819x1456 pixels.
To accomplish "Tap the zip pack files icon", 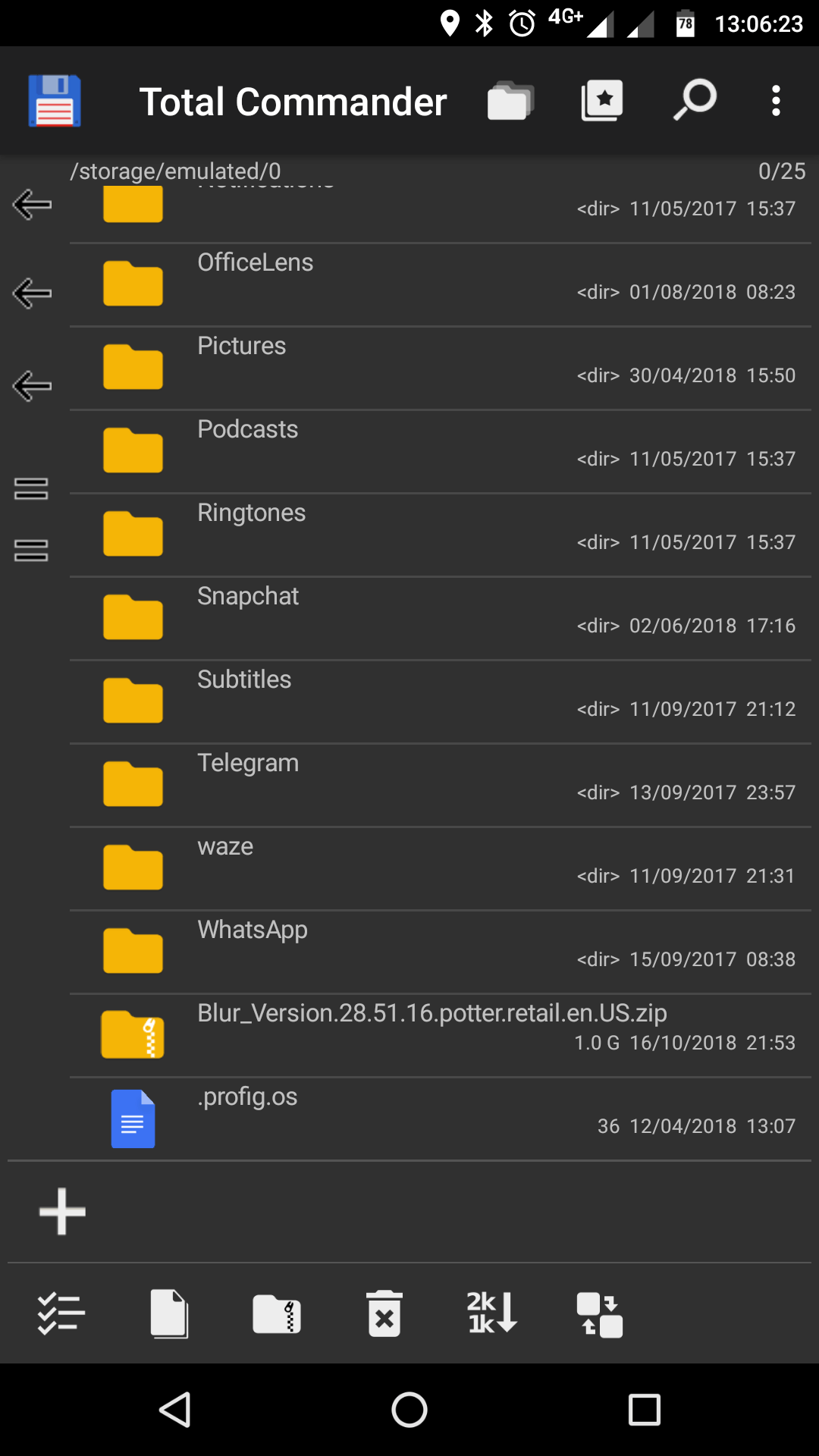I will [277, 1313].
